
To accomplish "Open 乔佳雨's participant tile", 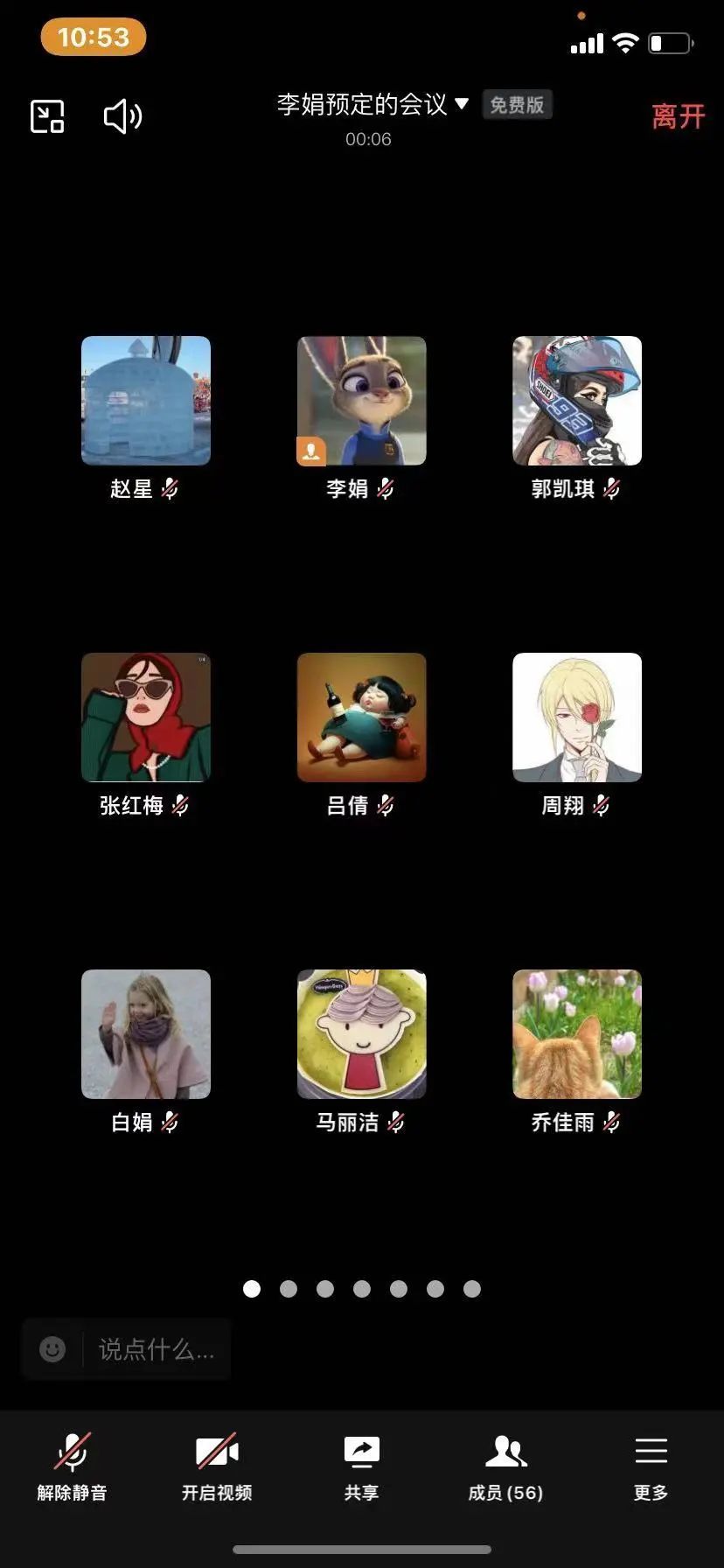I will 577,1034.
